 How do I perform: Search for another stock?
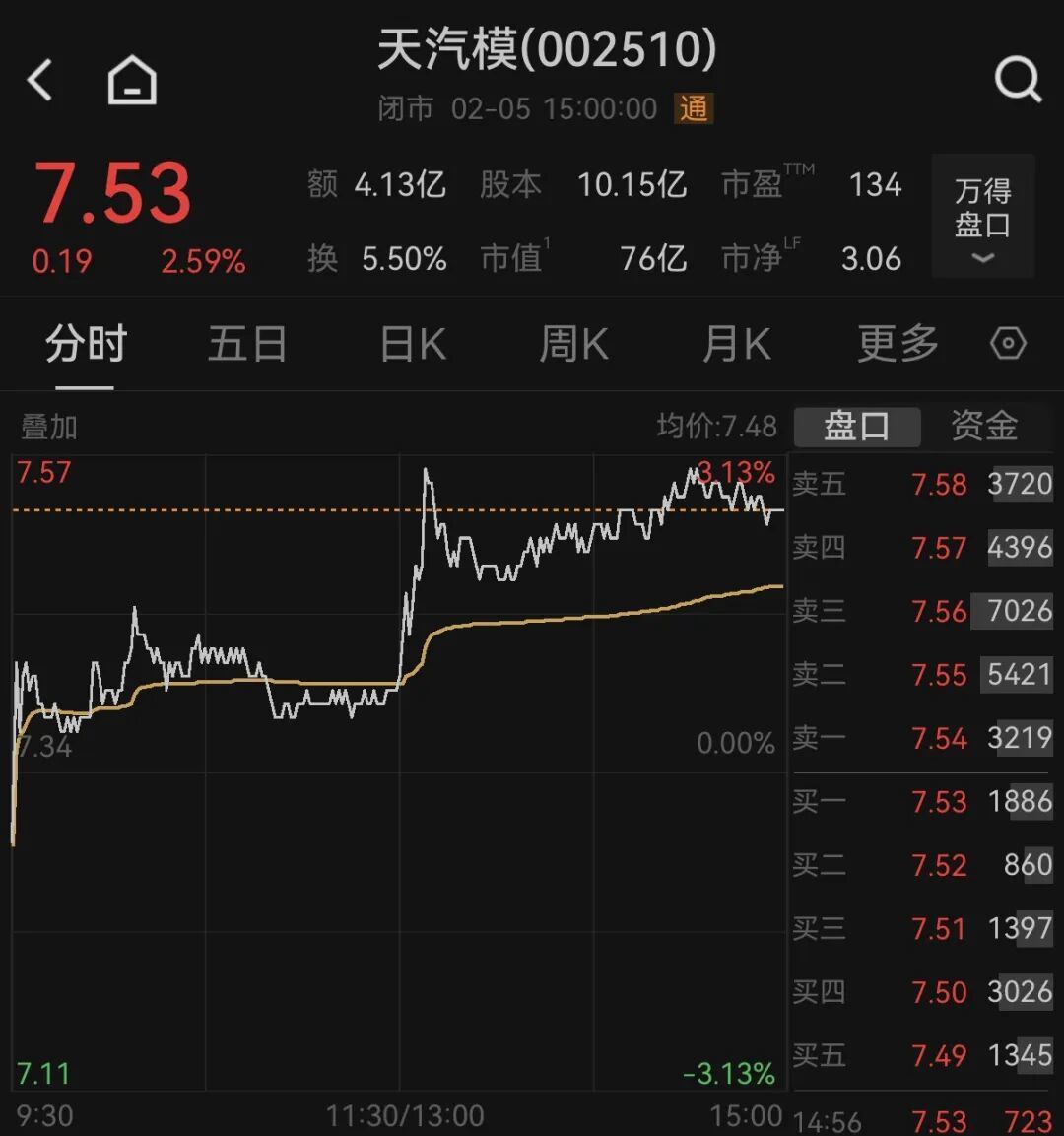(x=1017, y=80)
